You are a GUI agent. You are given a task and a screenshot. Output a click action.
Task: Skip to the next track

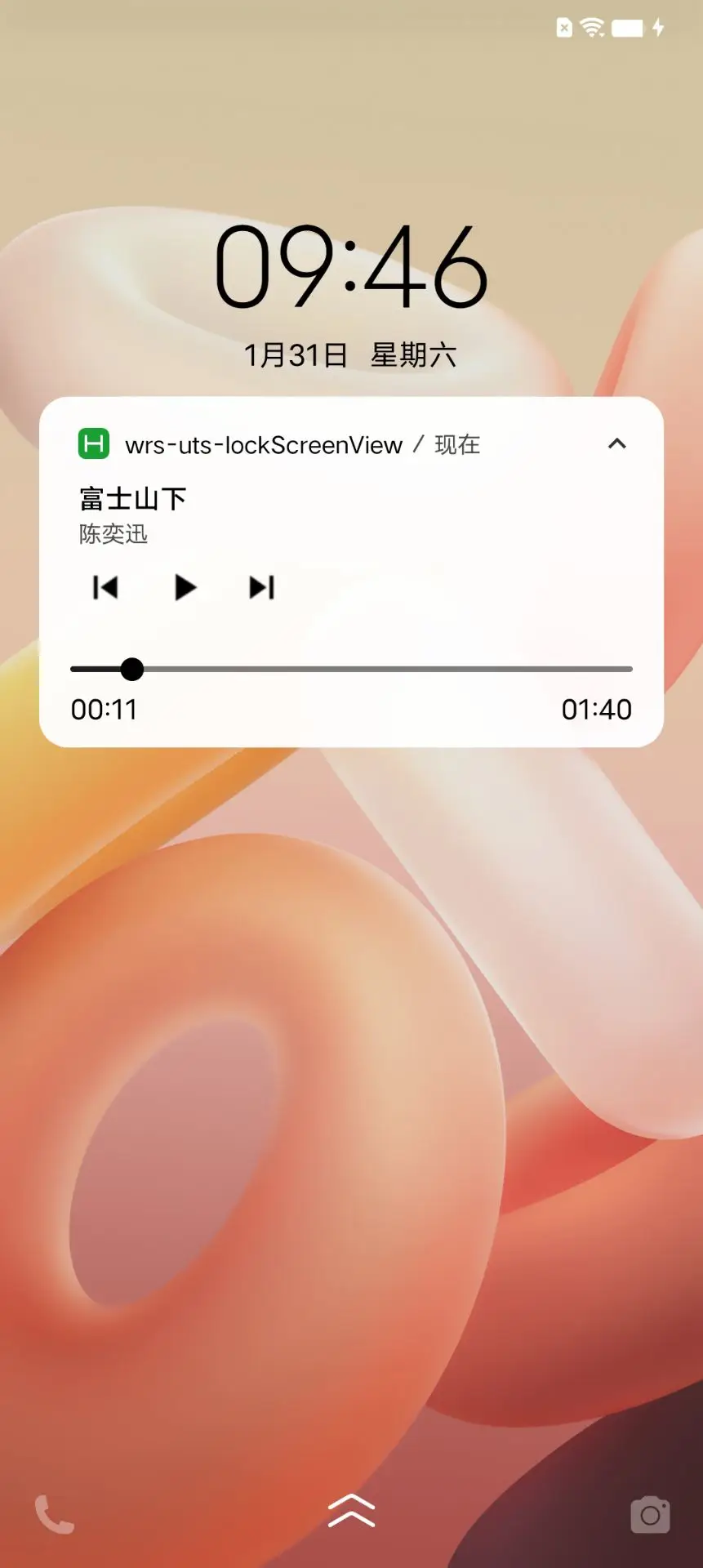[x=261, y=587]
